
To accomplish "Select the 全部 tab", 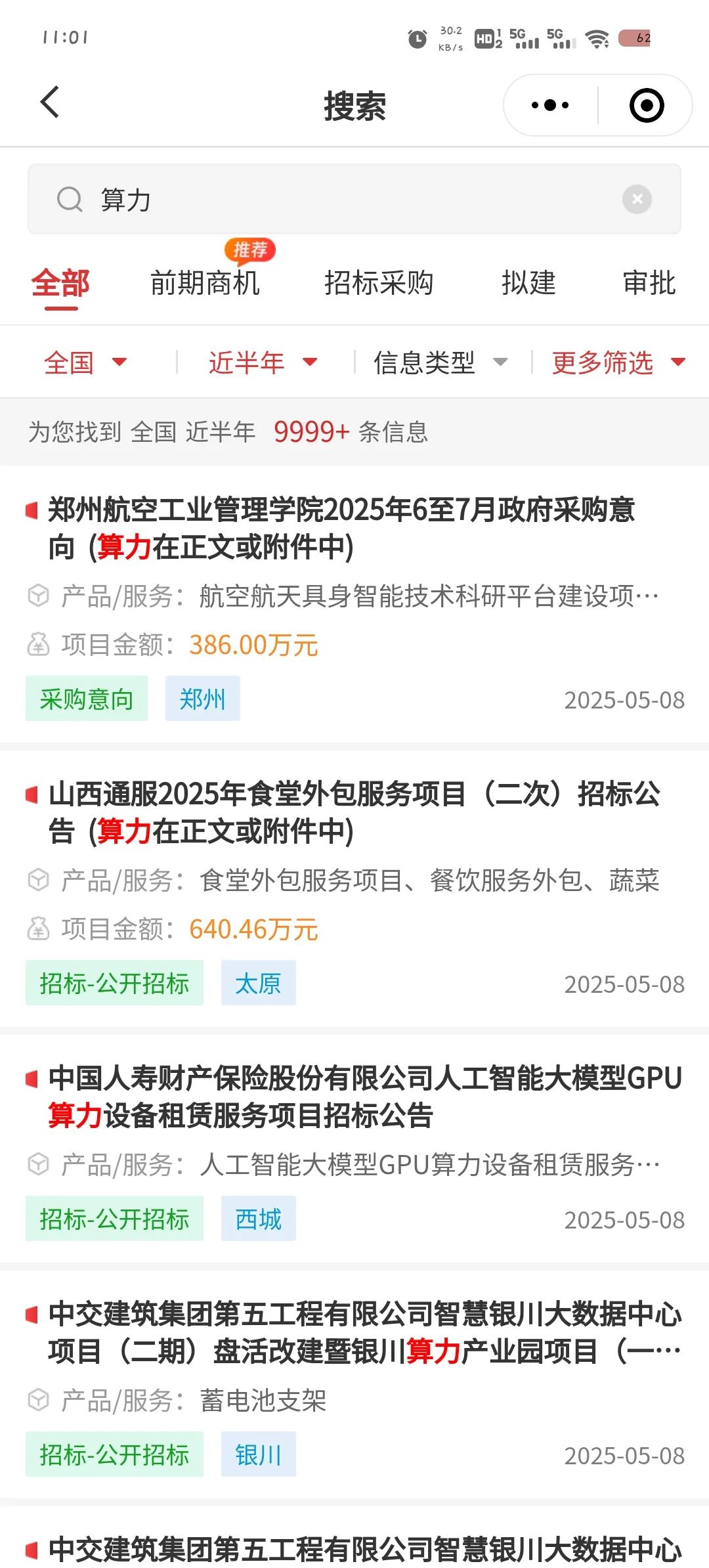I will (x=60, y=283).
